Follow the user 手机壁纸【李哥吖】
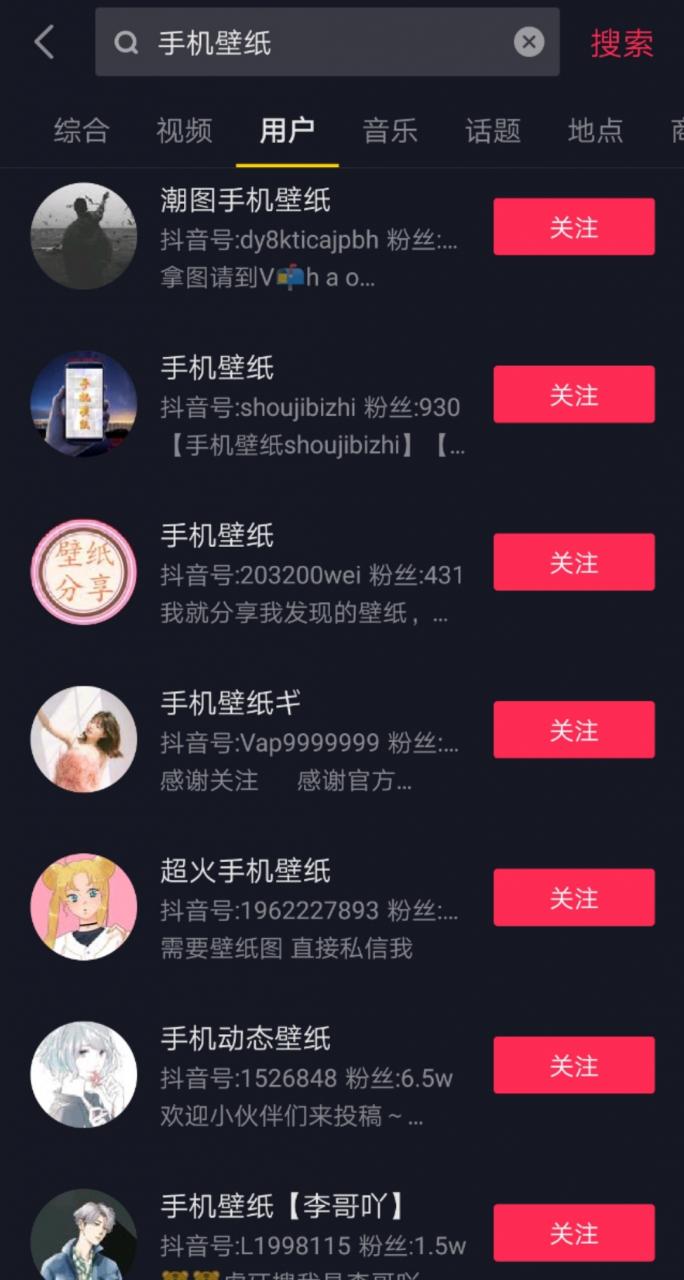The width and height of the screenshot is (684, 1280). point(574,1233)
